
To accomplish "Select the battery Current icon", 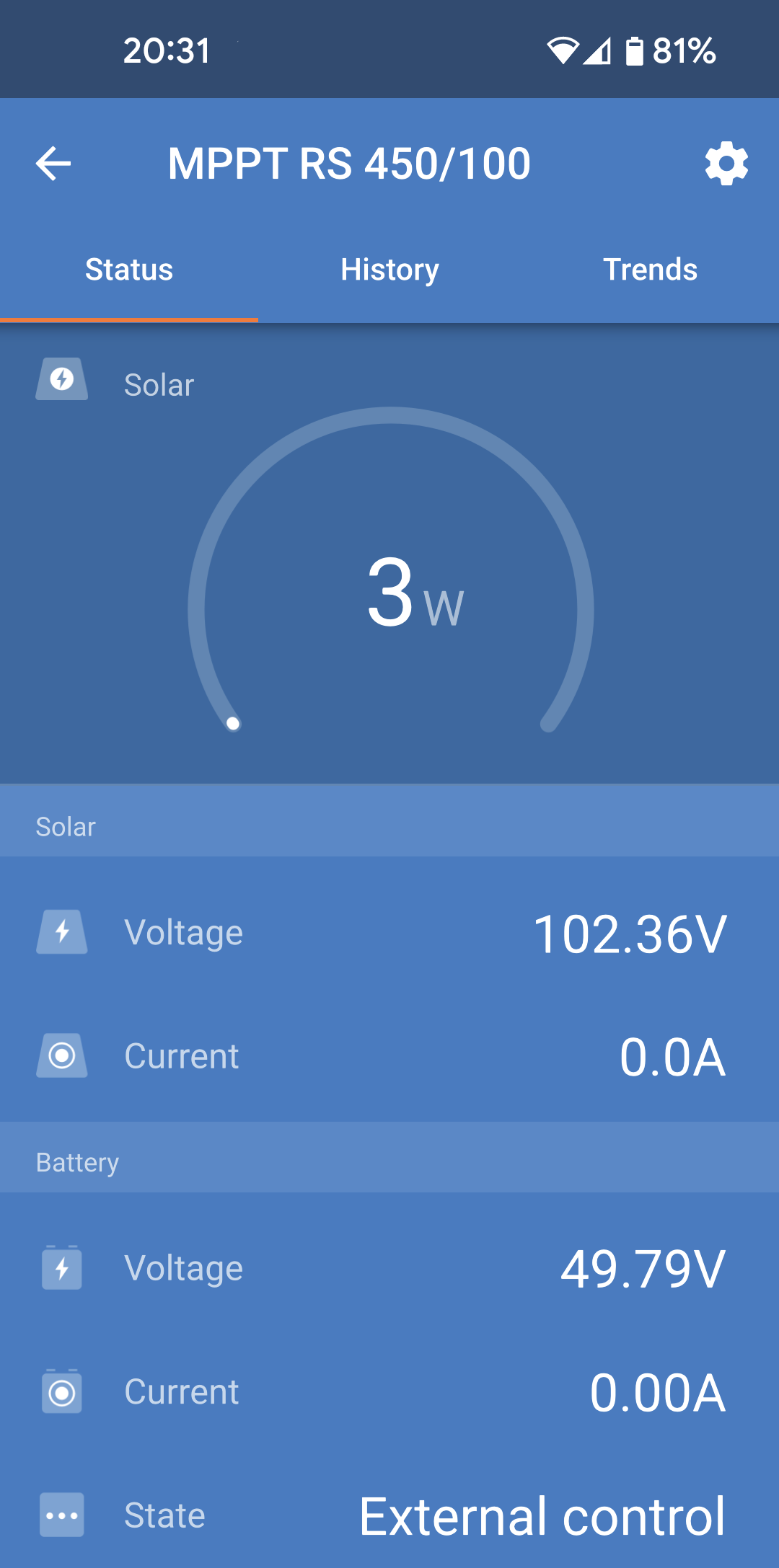I will point(62,1391).
